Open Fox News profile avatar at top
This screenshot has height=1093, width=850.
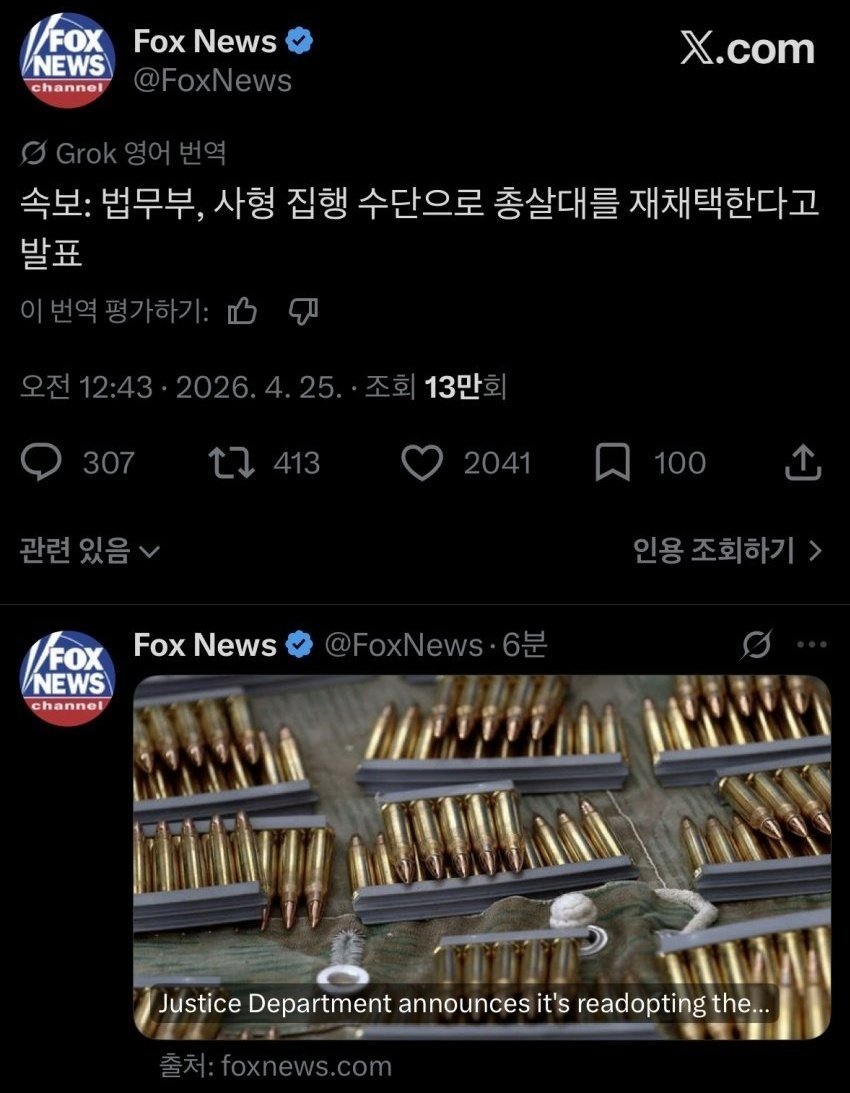pos(68,59)
